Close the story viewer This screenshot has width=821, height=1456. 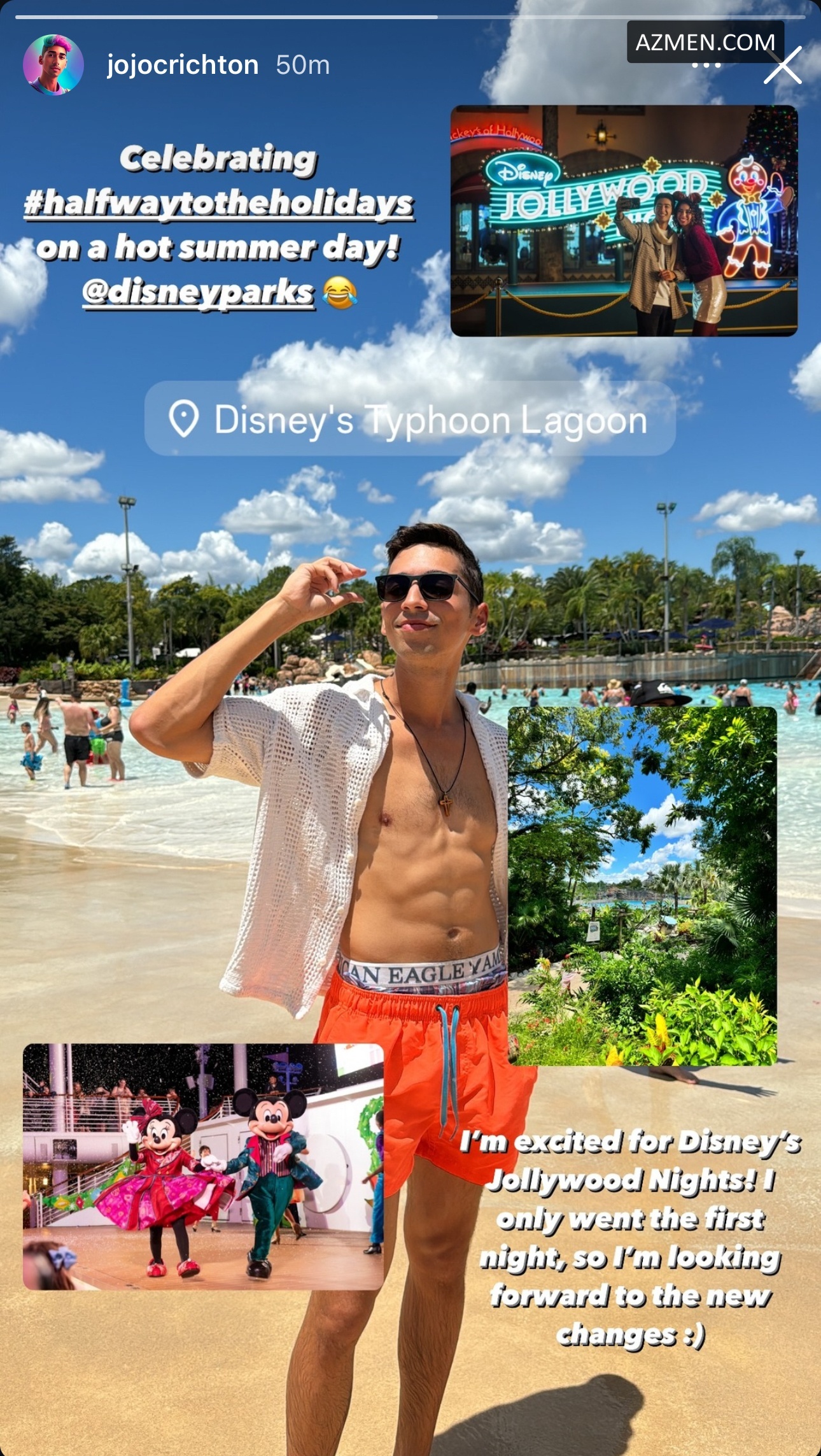point(782,65)
